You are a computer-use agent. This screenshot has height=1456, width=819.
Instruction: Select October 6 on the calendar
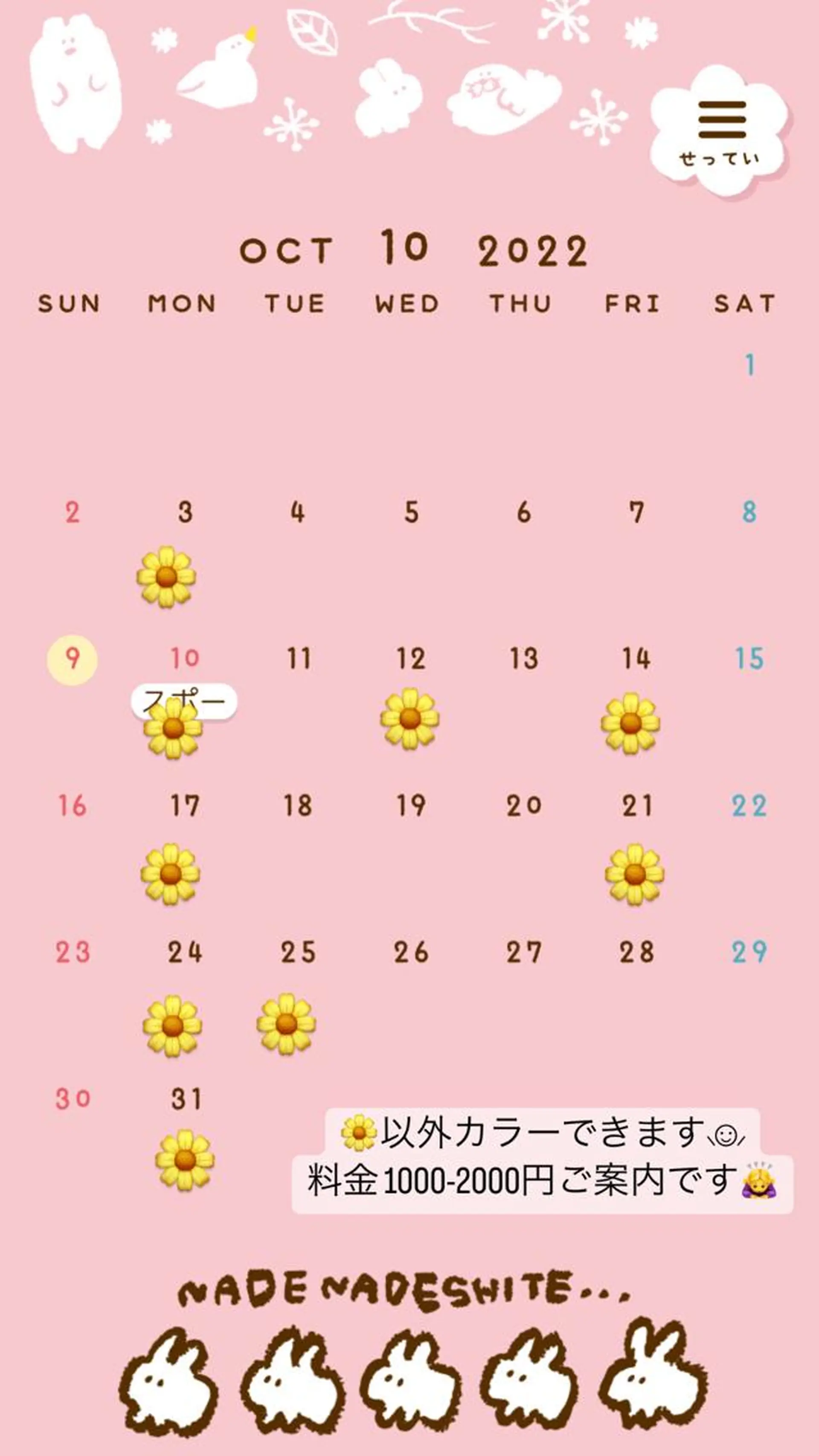523,513
